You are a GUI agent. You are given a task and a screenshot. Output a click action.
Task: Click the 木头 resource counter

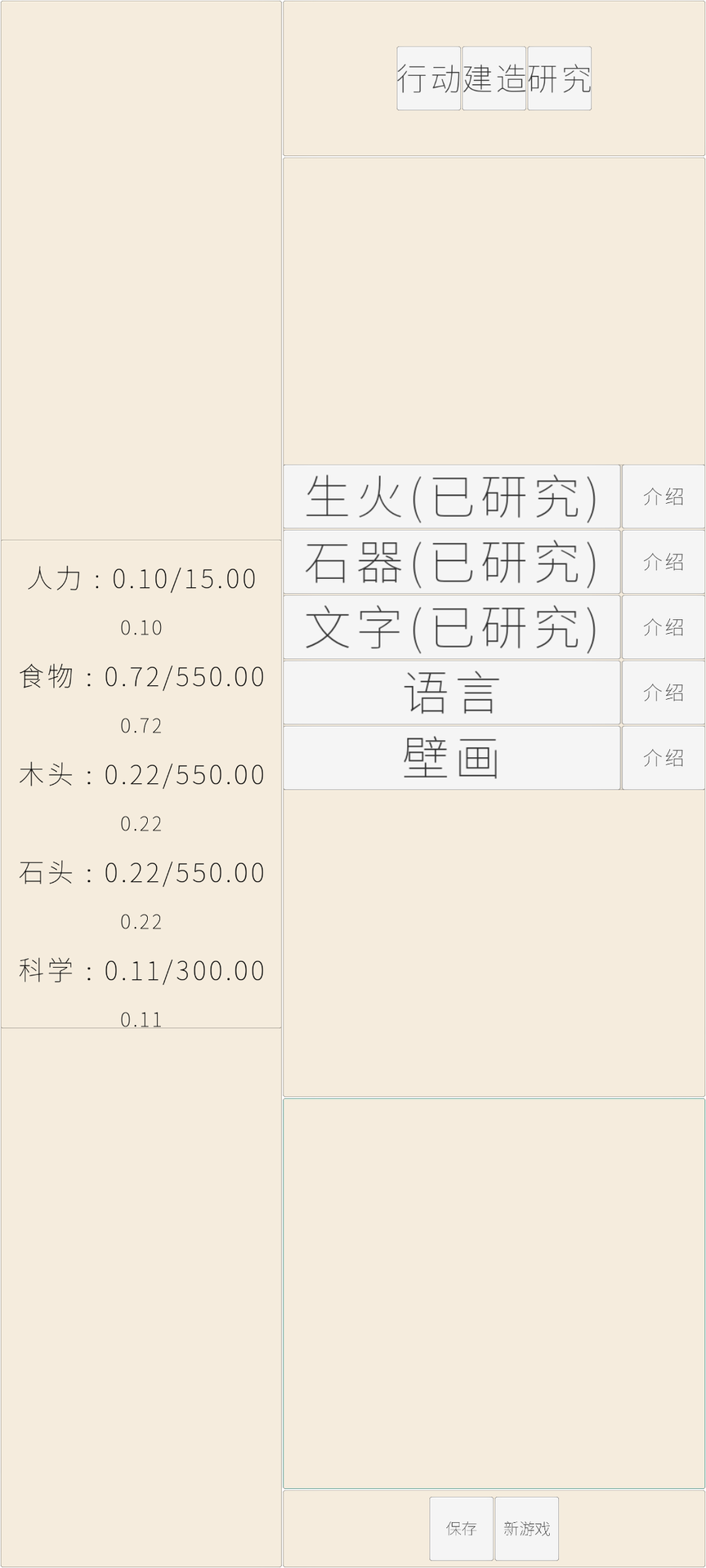pyautogui.click(x=139, y=775)
